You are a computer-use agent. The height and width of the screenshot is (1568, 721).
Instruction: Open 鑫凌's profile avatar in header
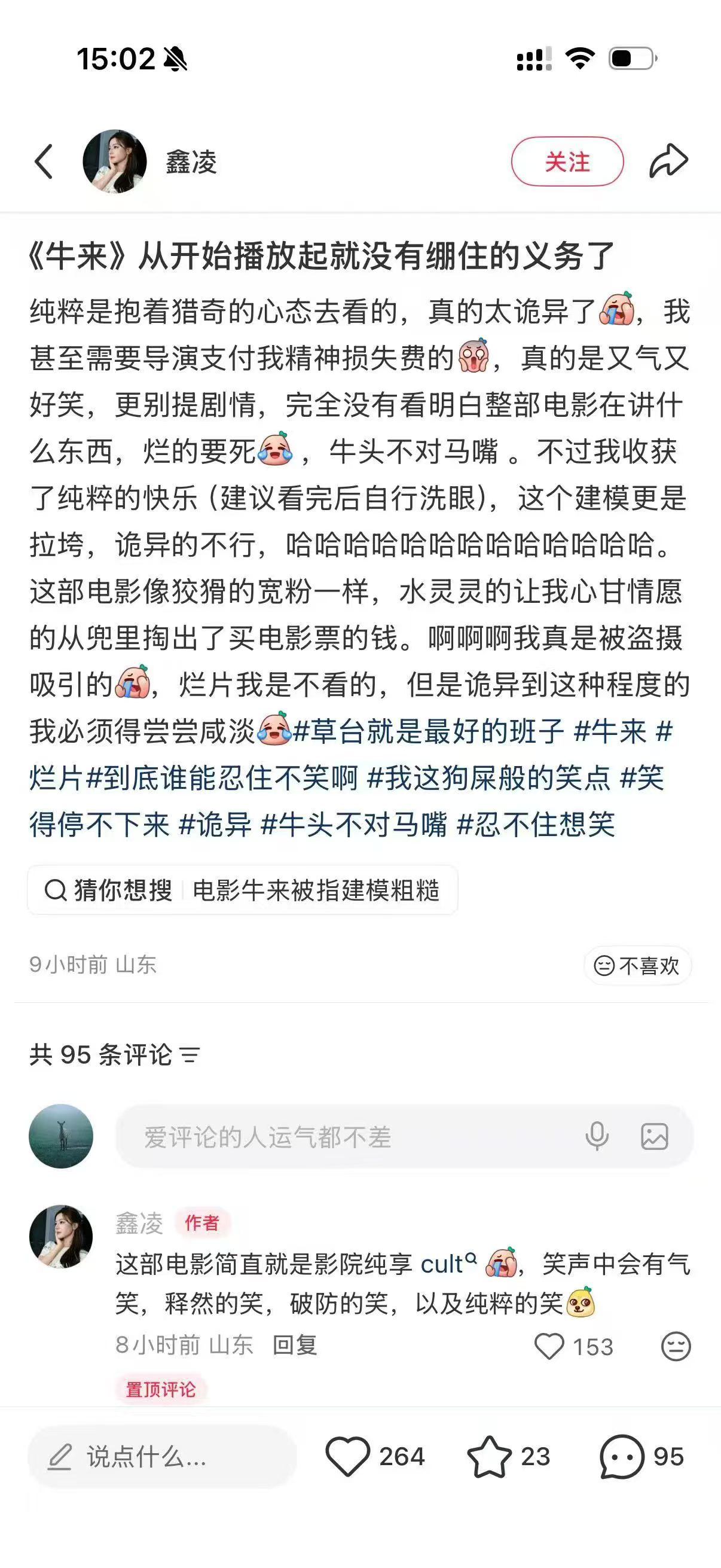(114, 161)
